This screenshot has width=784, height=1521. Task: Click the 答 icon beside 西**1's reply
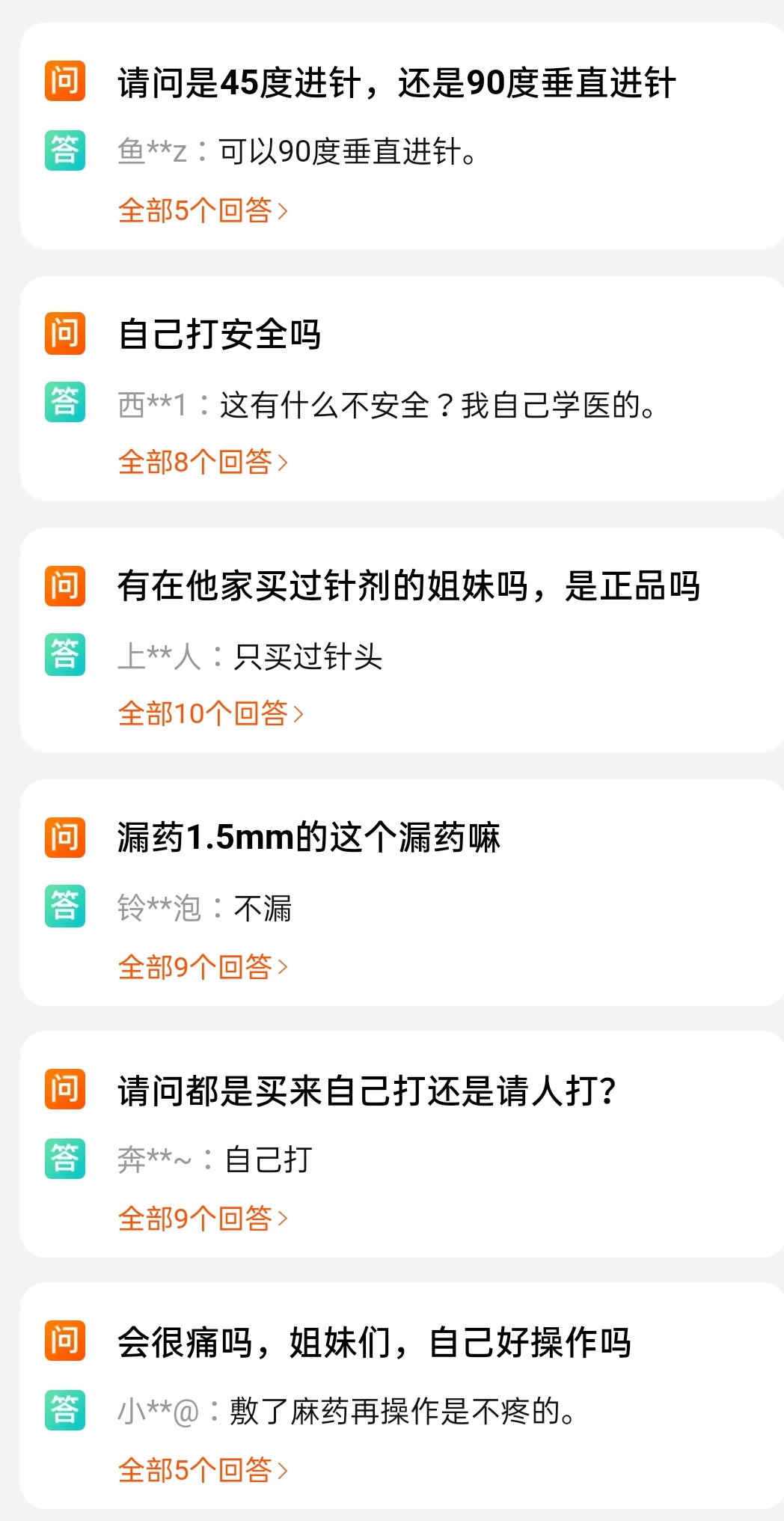pyautogui.click(x=64, y=403)
